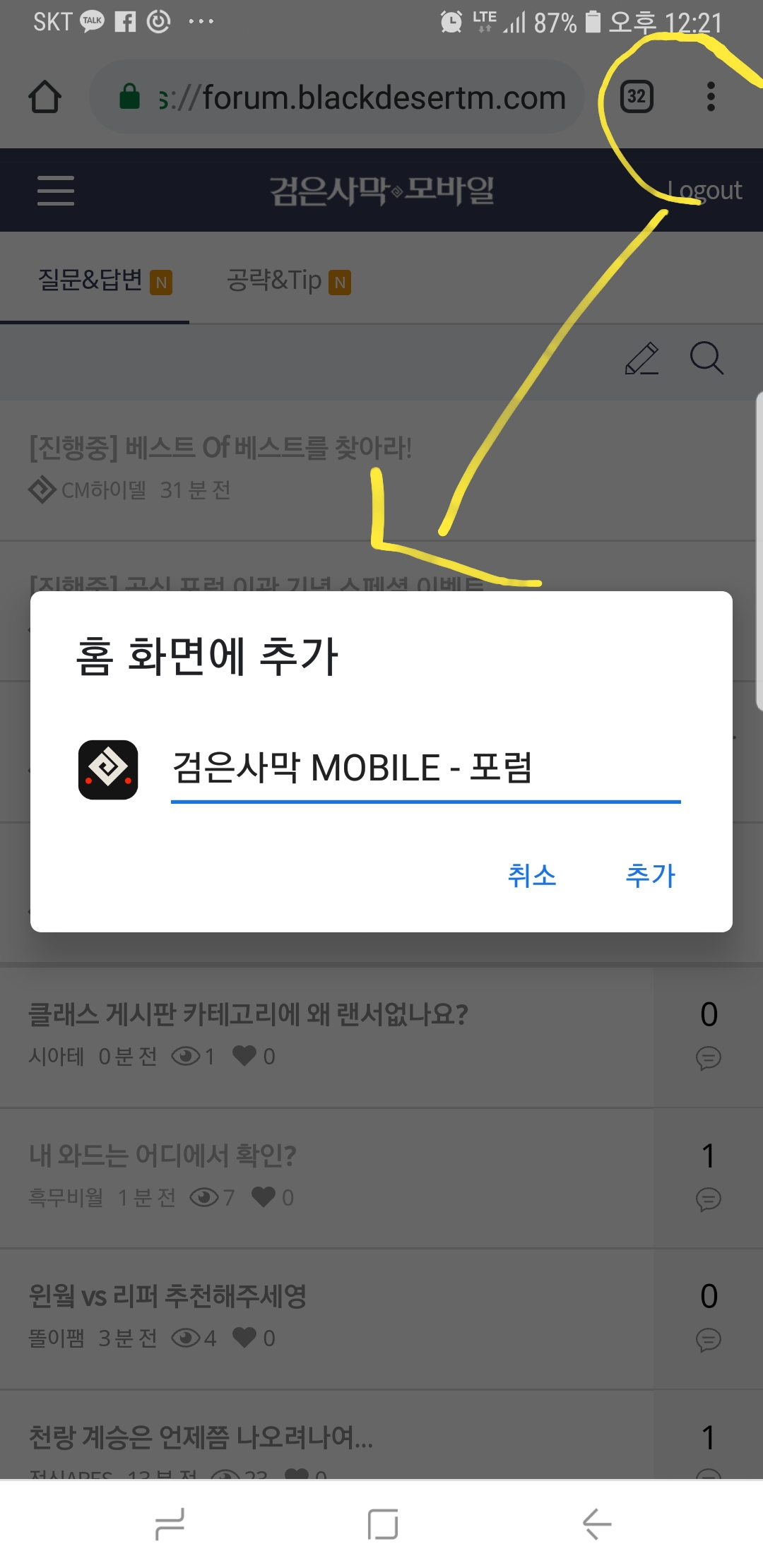
Task: Open the forum hamburger menu
Action: pyautogui.click(x=56, y=191)
